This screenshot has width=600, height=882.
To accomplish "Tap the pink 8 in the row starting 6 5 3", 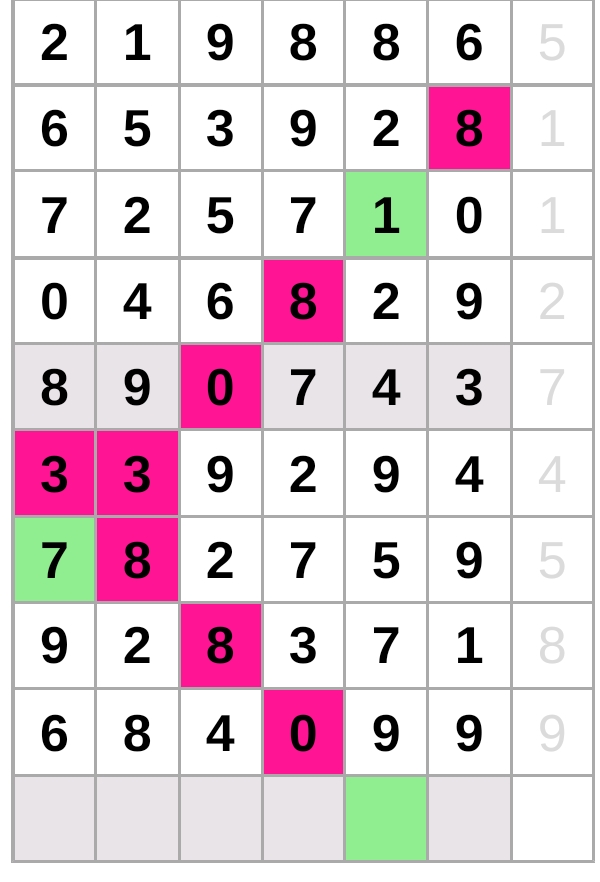I will [469, 129].
